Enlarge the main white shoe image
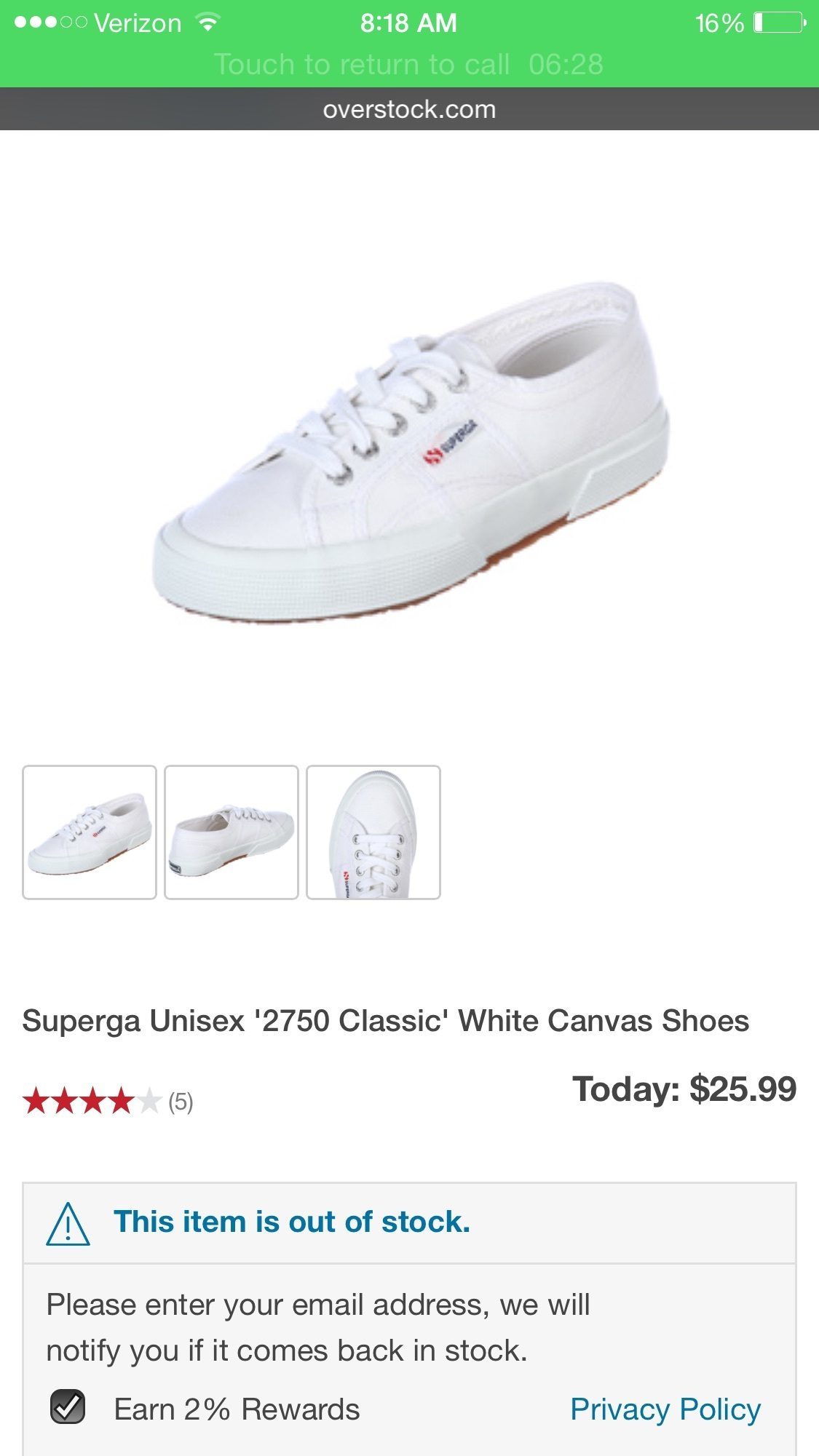 [411, 451]
